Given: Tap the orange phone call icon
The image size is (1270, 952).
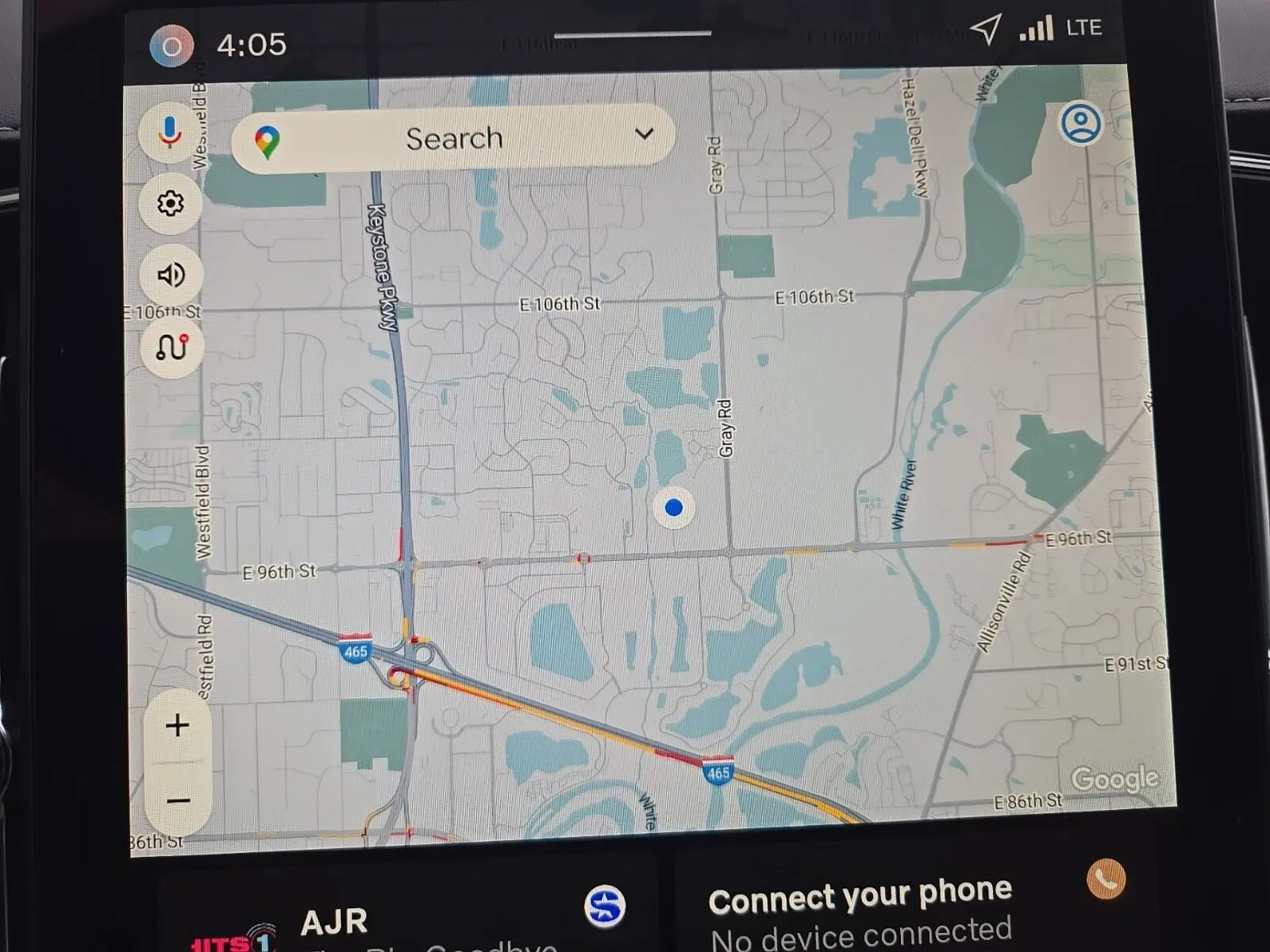Looking at the screenshot, I should (x=1106, y=879).
